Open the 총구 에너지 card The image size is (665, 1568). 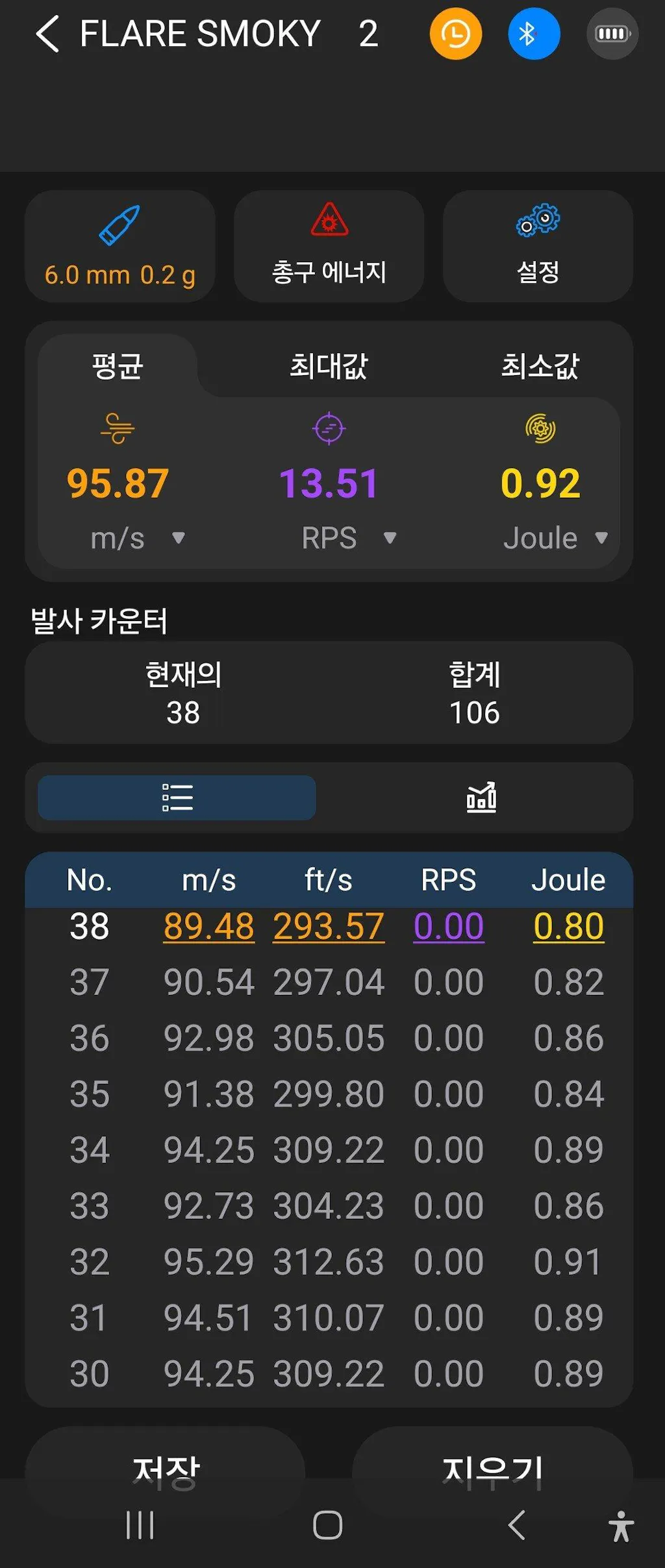click(329, 247)
